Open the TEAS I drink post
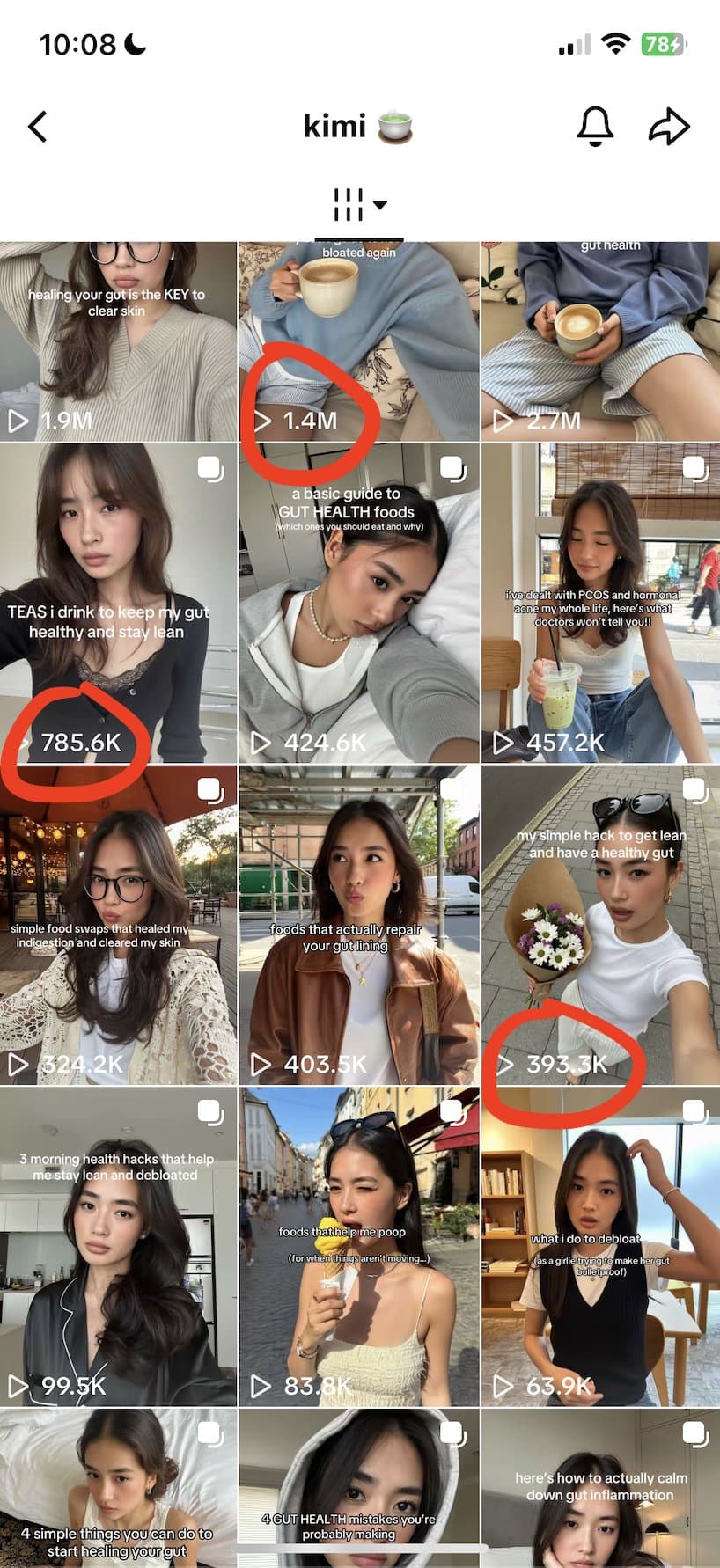720x1568 pixels. [x=118, y=603]
